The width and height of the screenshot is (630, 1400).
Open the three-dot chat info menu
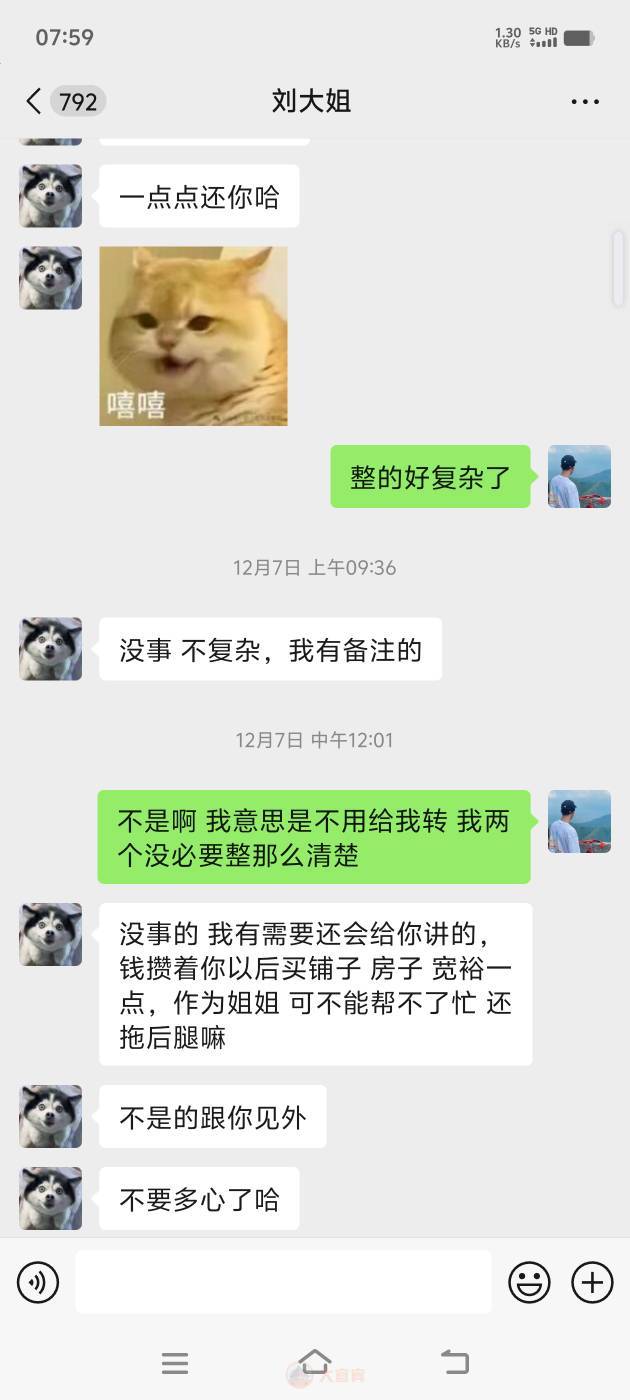click(x=585, y=102)
